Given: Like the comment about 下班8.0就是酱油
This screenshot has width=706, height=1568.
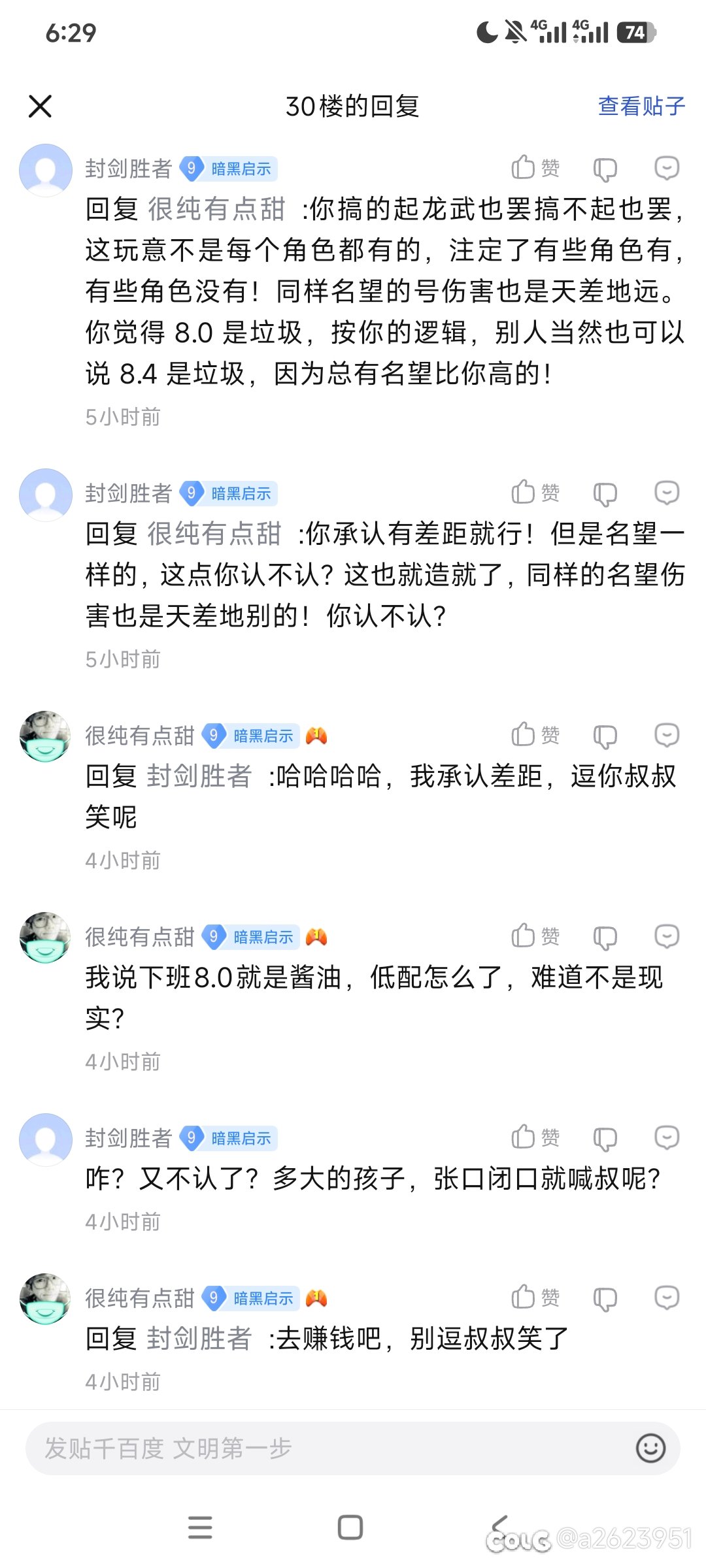Looking at the screenshot, I should tap(535, 936).
